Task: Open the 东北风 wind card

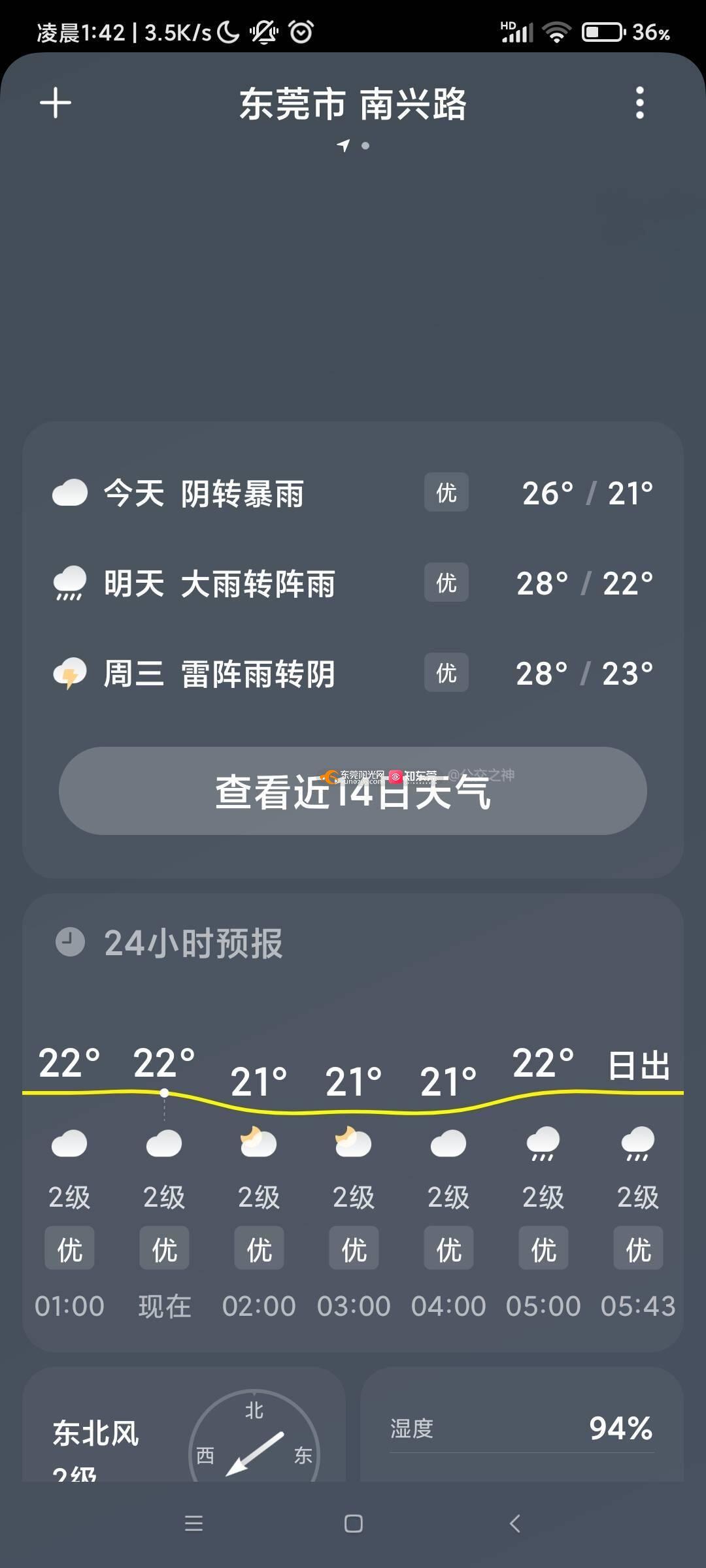Action: [184, 1424]
